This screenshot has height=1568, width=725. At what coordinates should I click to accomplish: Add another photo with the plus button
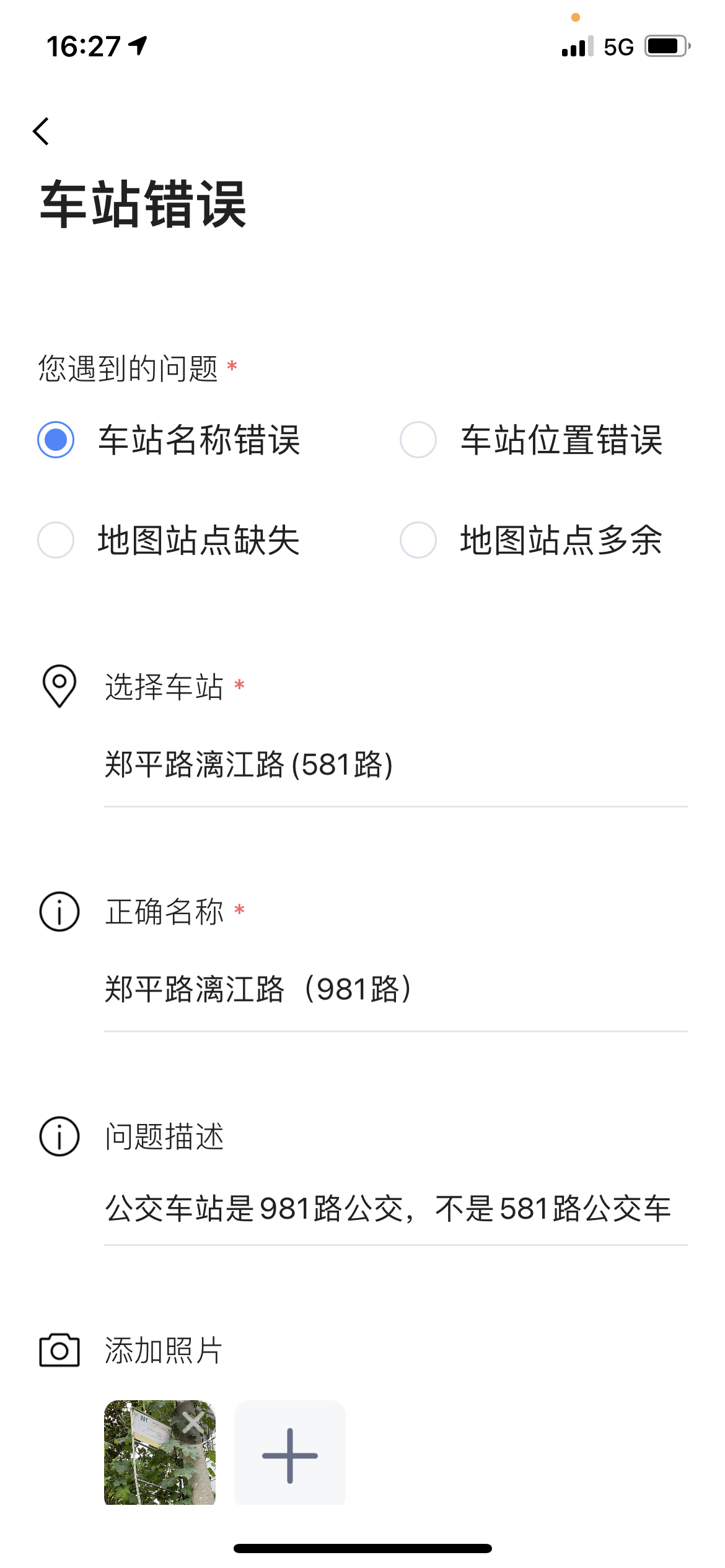point(290,1455)
